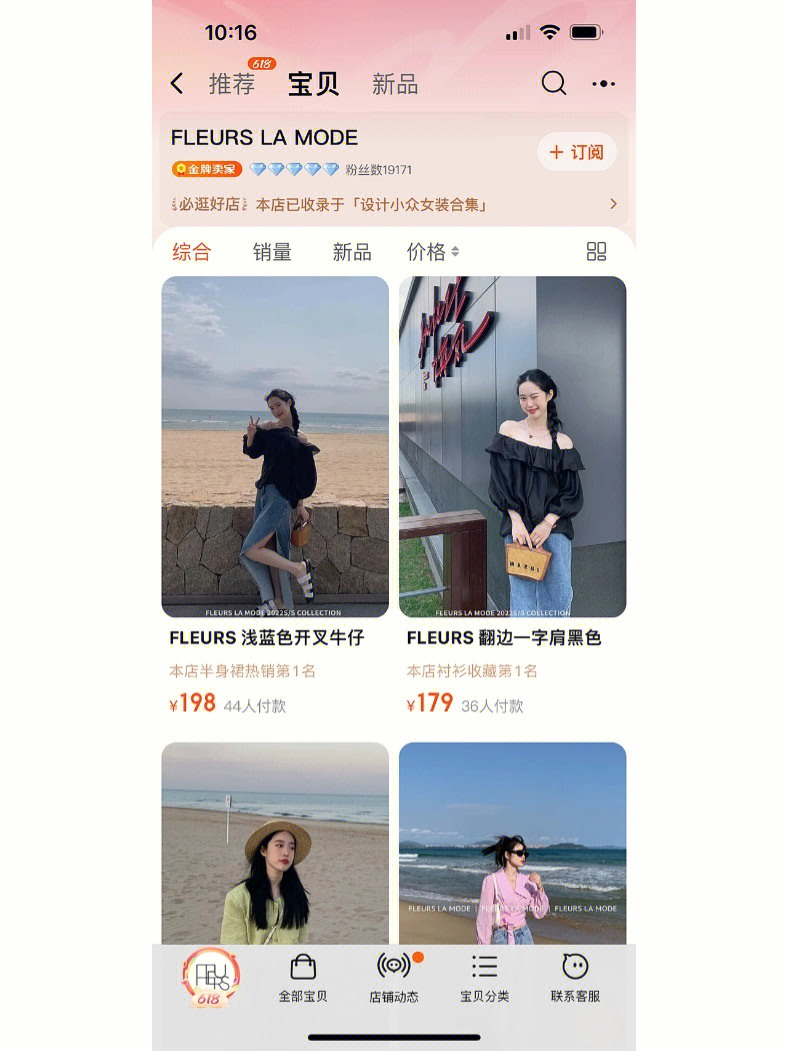Image resolution: width=788 pixels, height=1051 pixels.
Task: Go back with the arrow icon
Action: tap(177, 84)
